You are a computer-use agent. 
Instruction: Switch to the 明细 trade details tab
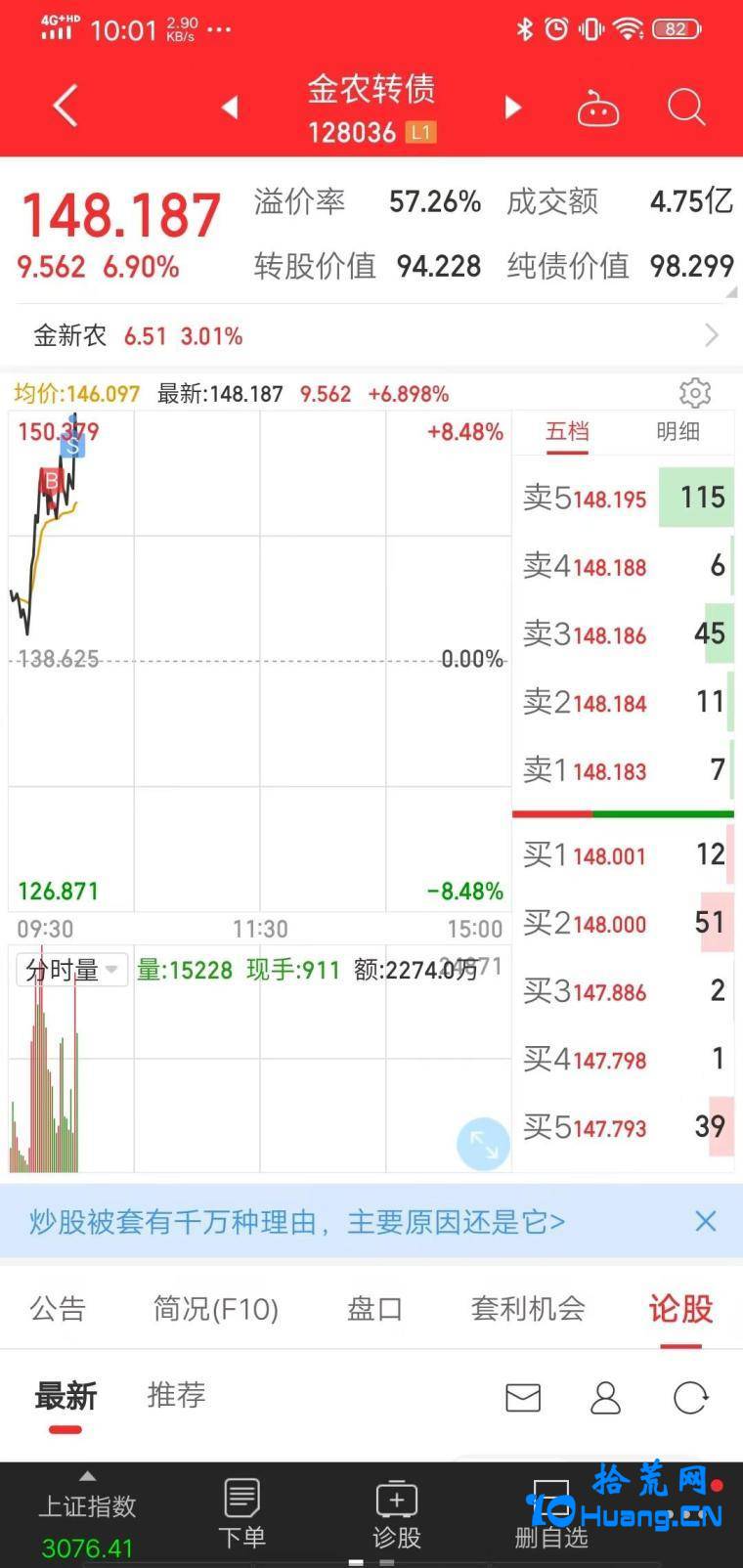click(677, 431)
